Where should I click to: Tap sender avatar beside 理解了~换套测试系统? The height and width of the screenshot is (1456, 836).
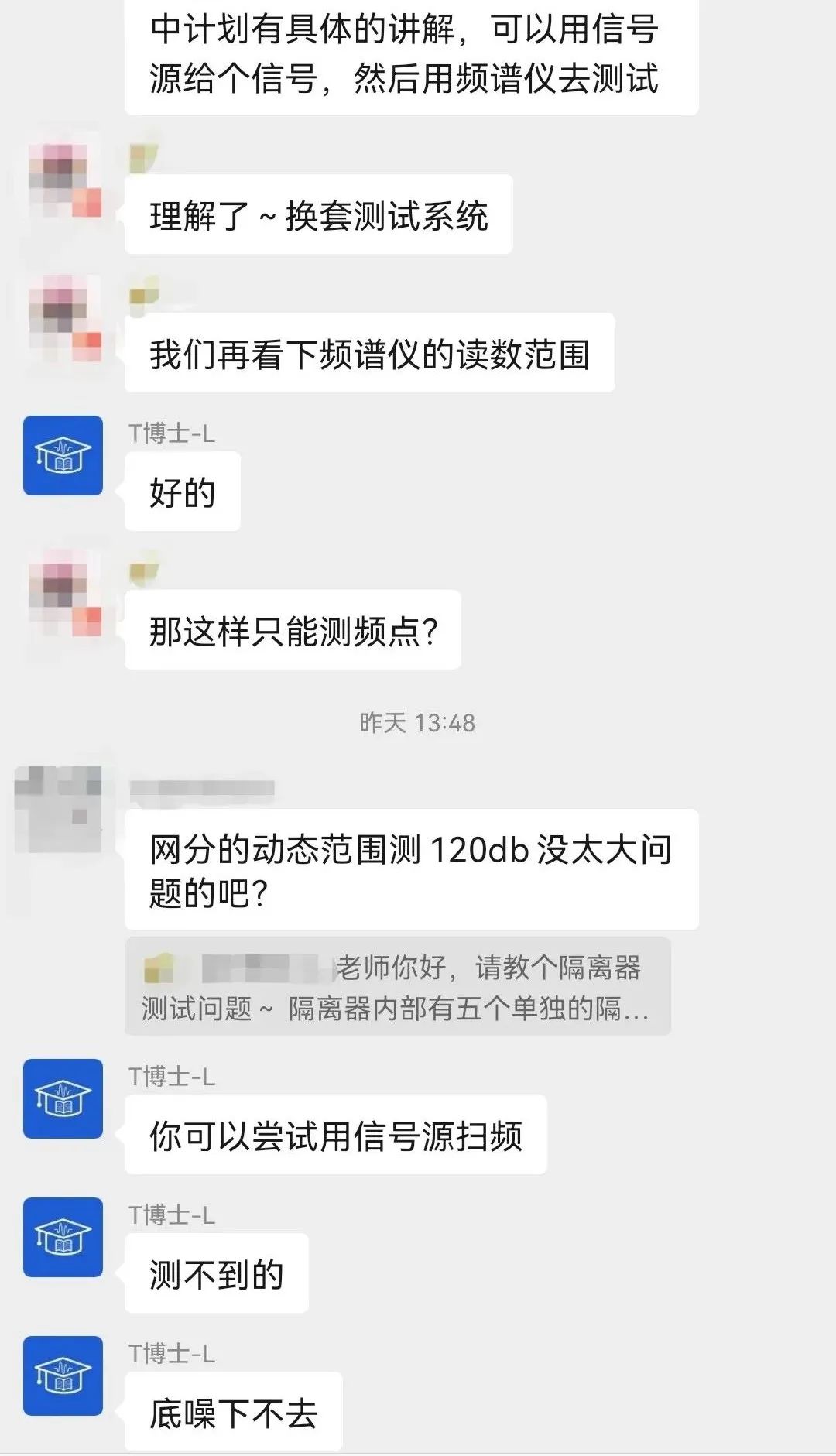[64, 180]
